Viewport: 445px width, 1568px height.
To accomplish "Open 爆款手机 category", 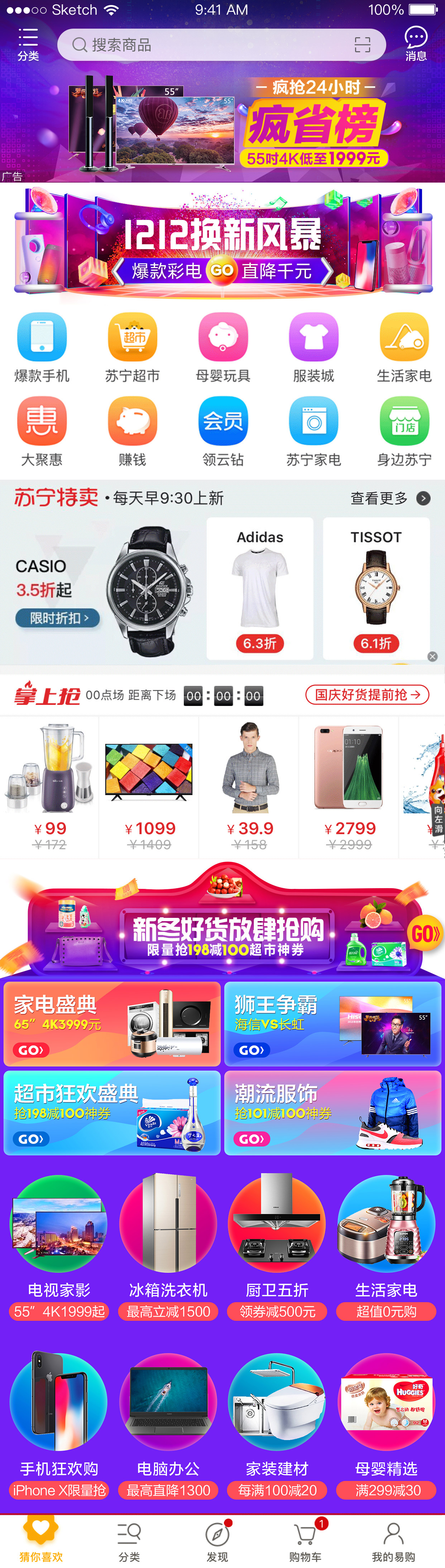I will [x=42, y=347].
